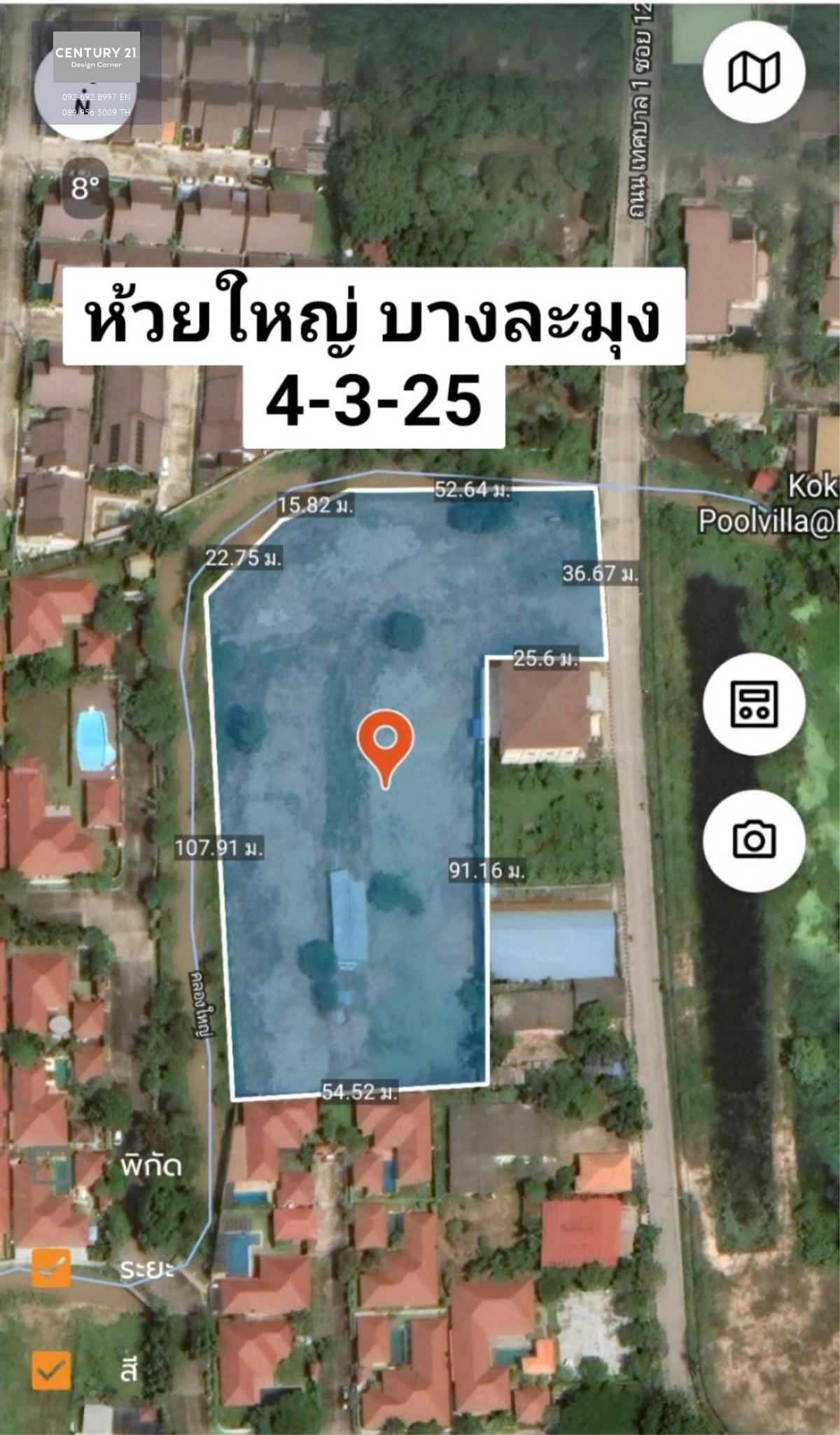Tap the measurement tool button
The width and height of the screenshot is (840, 1435).
tap(754, 704)
